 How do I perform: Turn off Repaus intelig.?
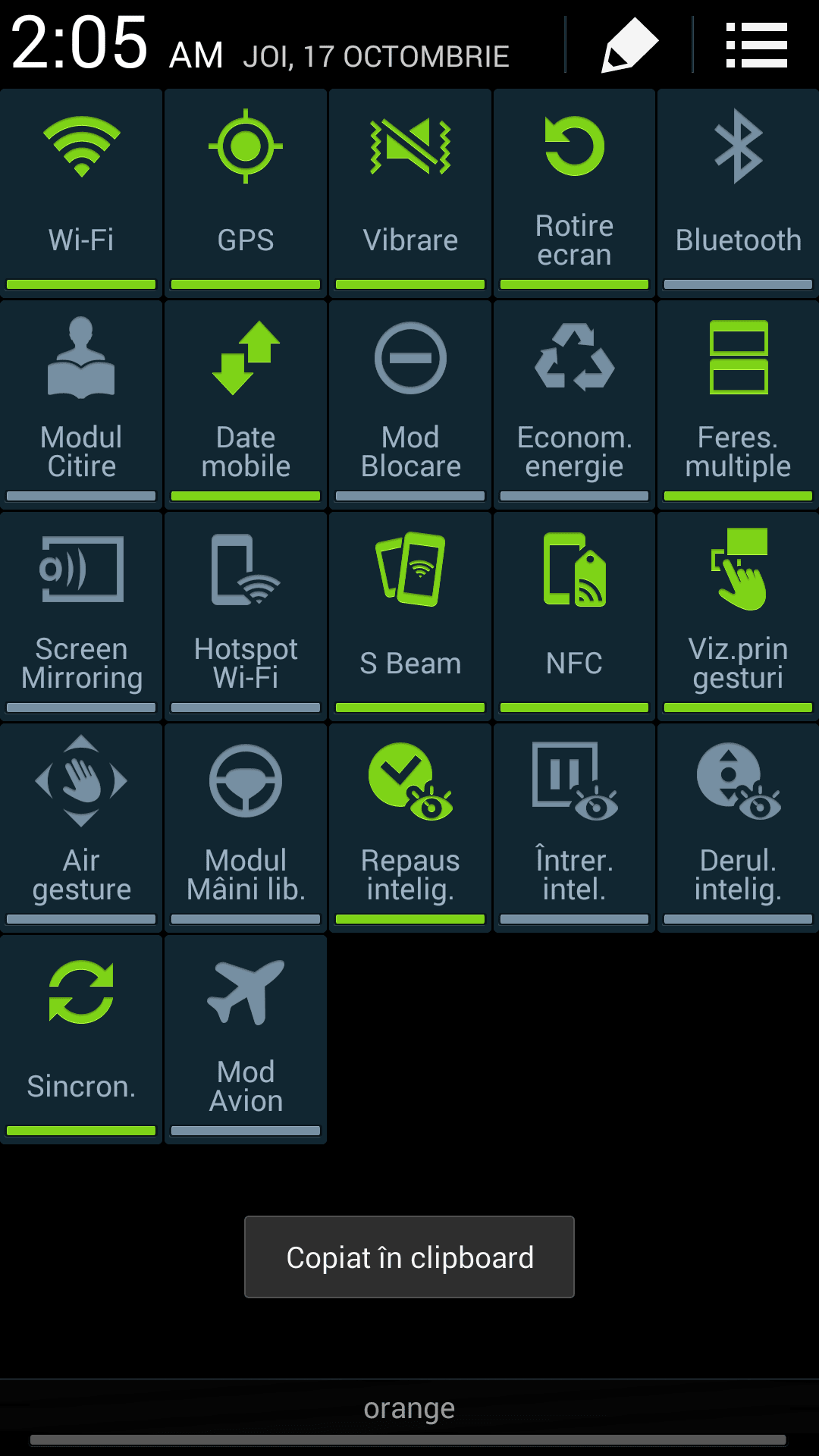coord(410,827)
